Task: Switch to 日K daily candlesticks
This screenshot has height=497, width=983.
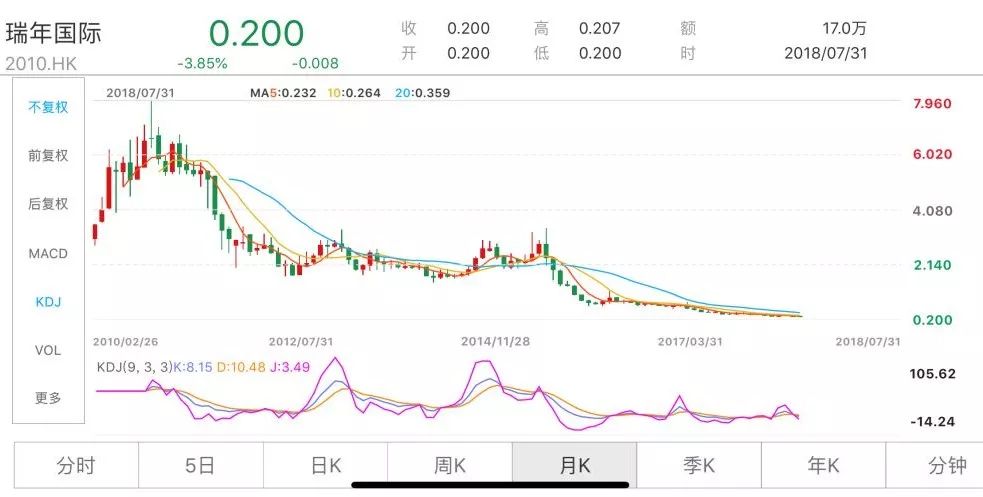Action: (325, 465)
